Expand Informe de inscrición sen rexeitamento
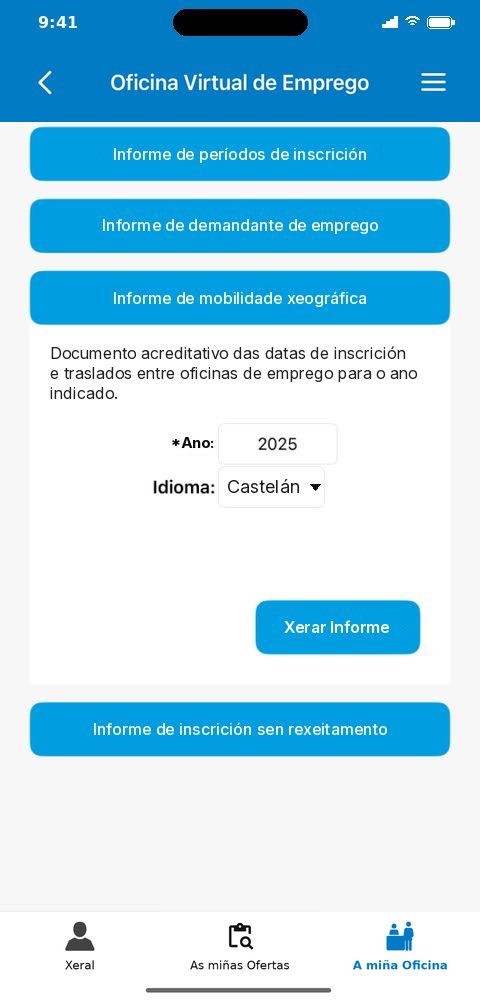 [240, 730]
